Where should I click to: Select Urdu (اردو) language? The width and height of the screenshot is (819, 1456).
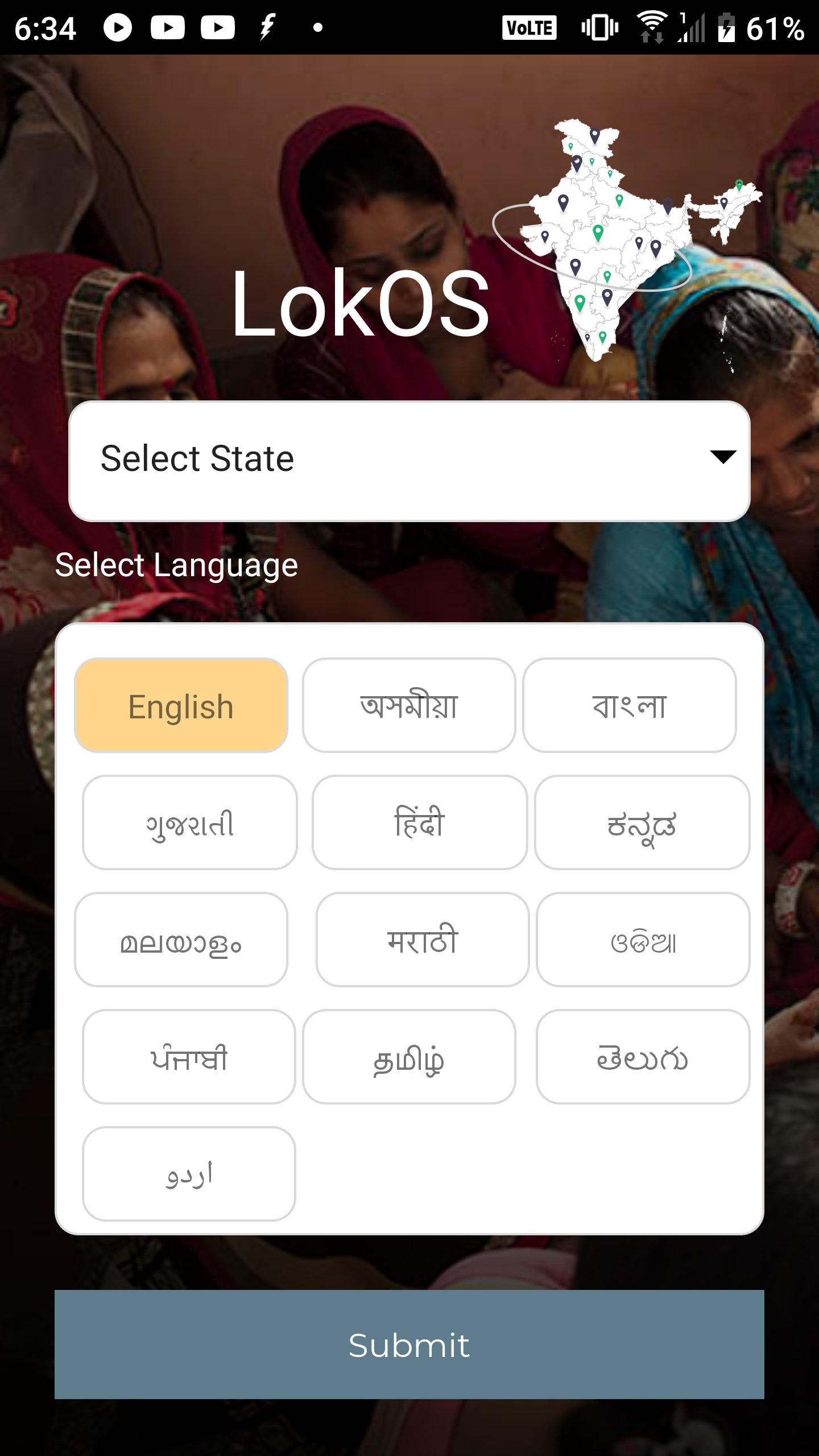(189, 1174)
